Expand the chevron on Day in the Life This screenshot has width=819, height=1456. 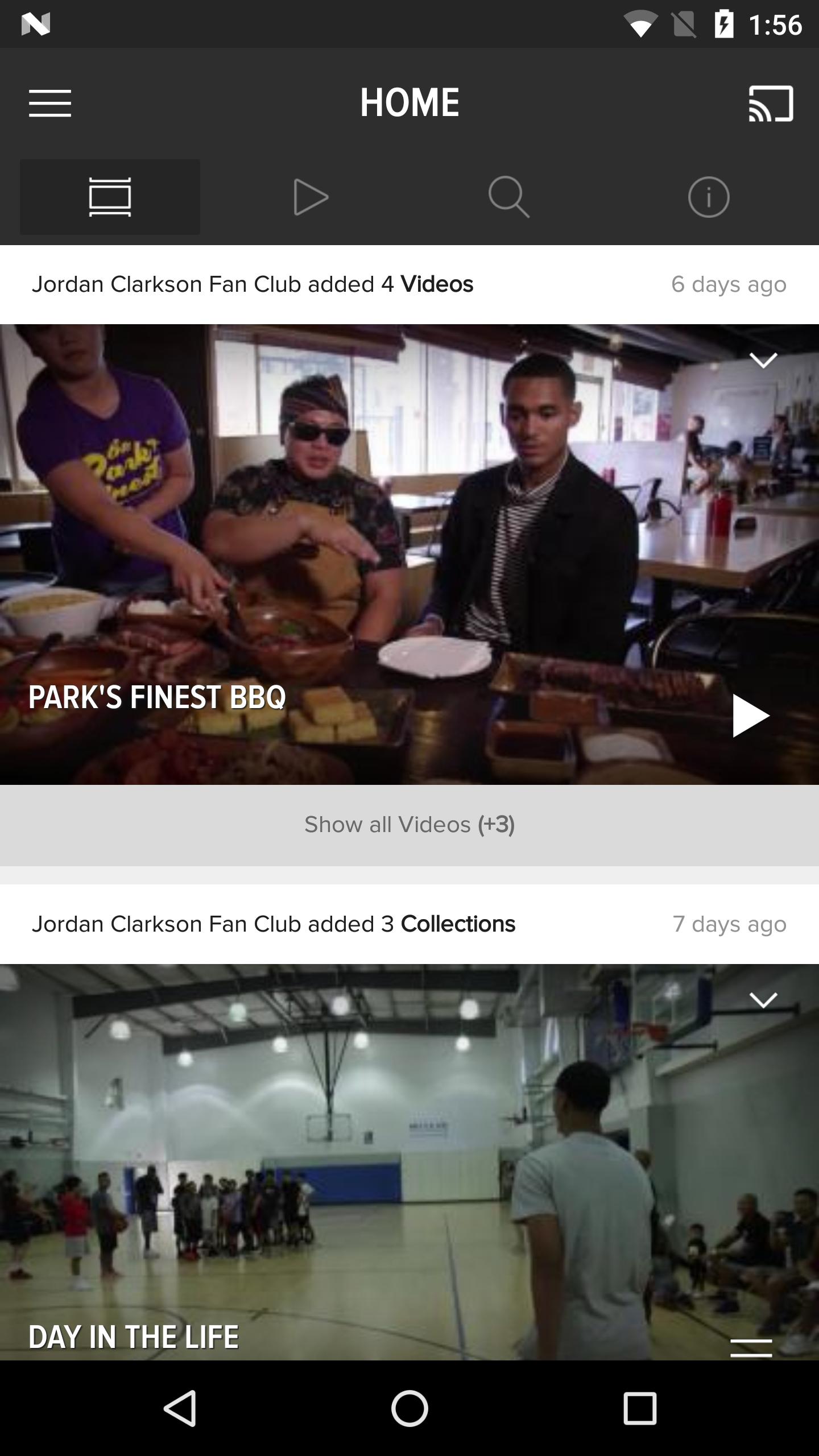(x=763, y=1000)
